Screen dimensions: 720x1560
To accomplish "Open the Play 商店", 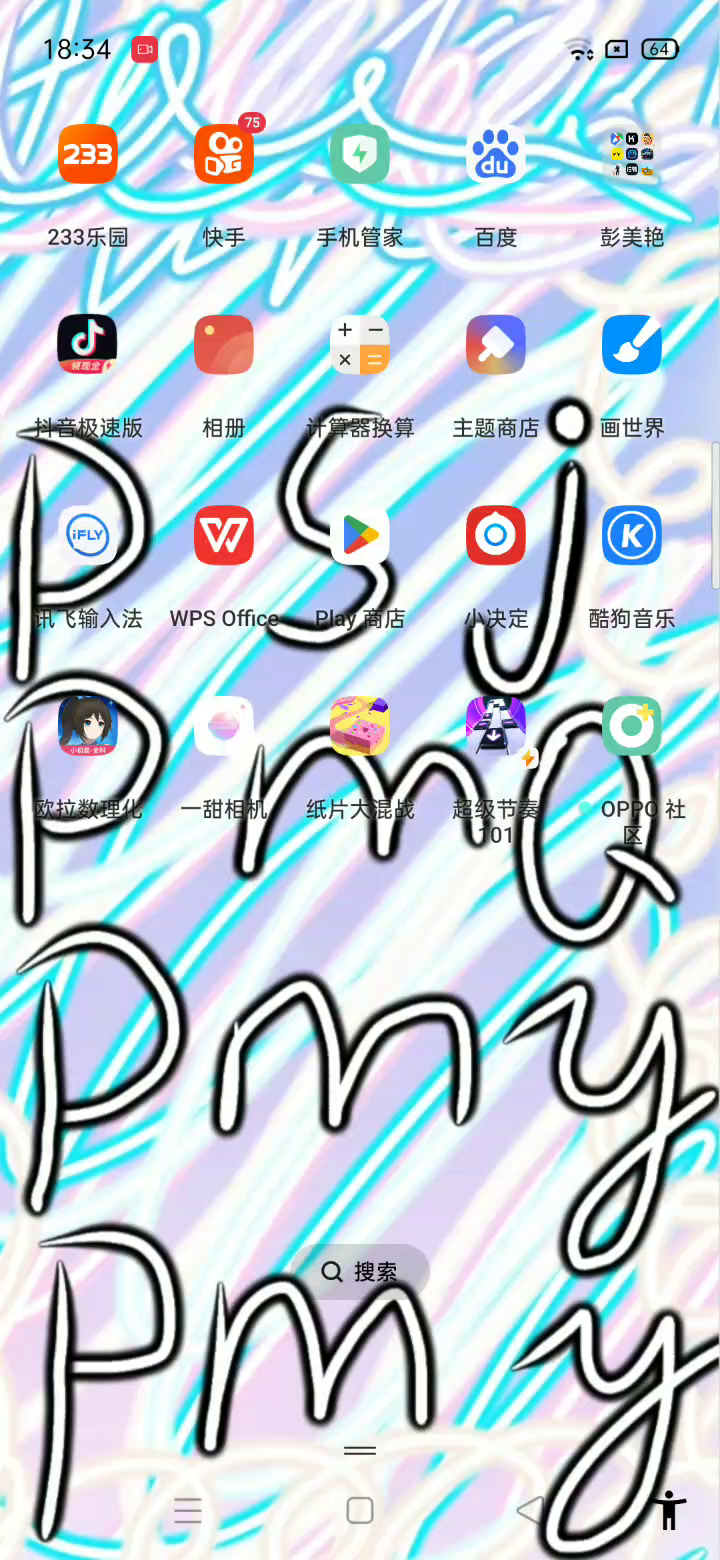I will coord(360,536).
